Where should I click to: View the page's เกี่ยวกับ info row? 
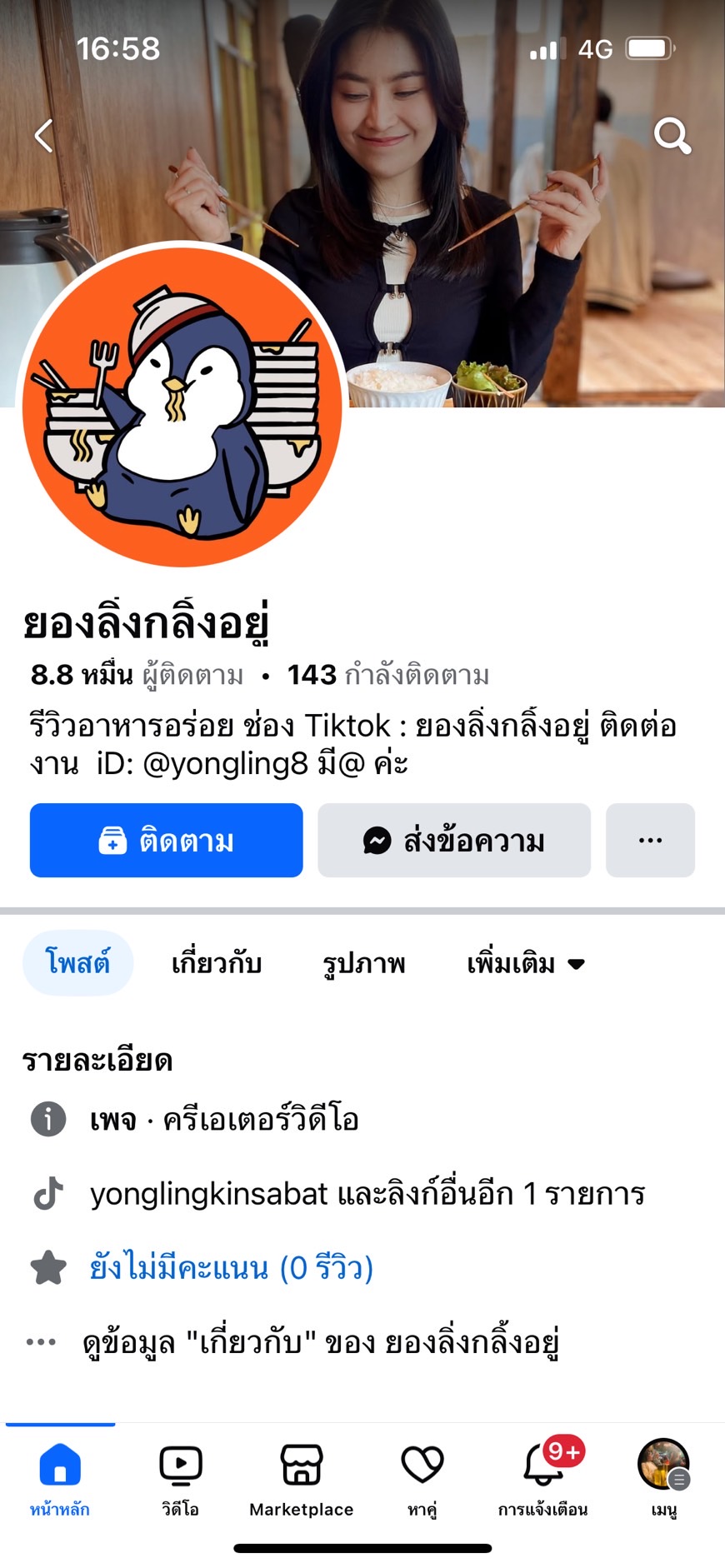coord(321,1342)
